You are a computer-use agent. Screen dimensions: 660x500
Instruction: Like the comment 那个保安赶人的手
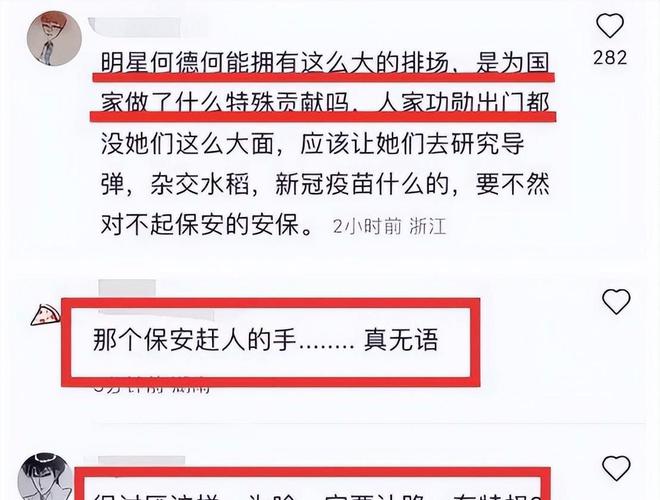pos(616,301)
